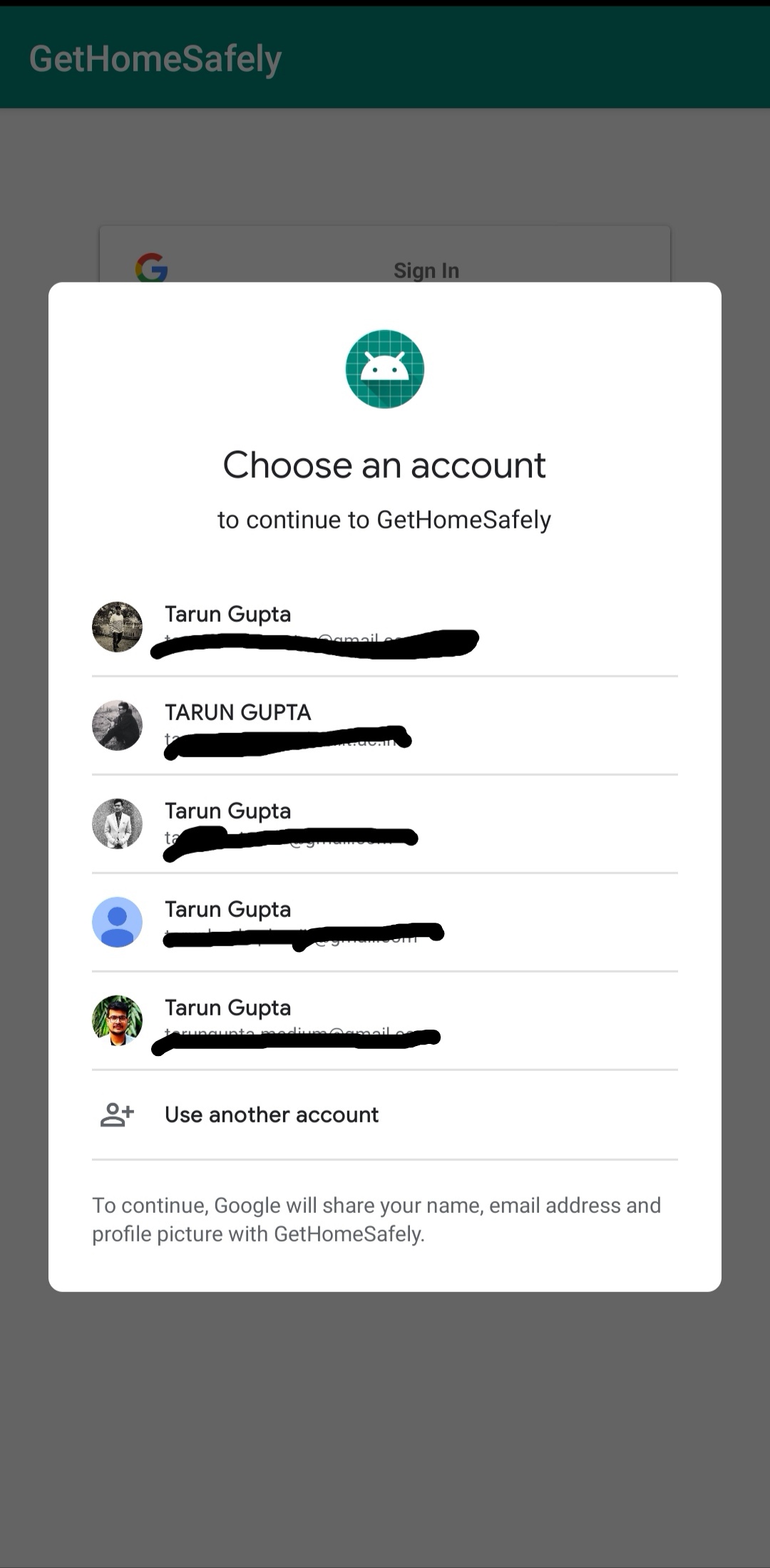Click the default blue person avatar
Screen dimensions: 770x1568
(118, 922)
